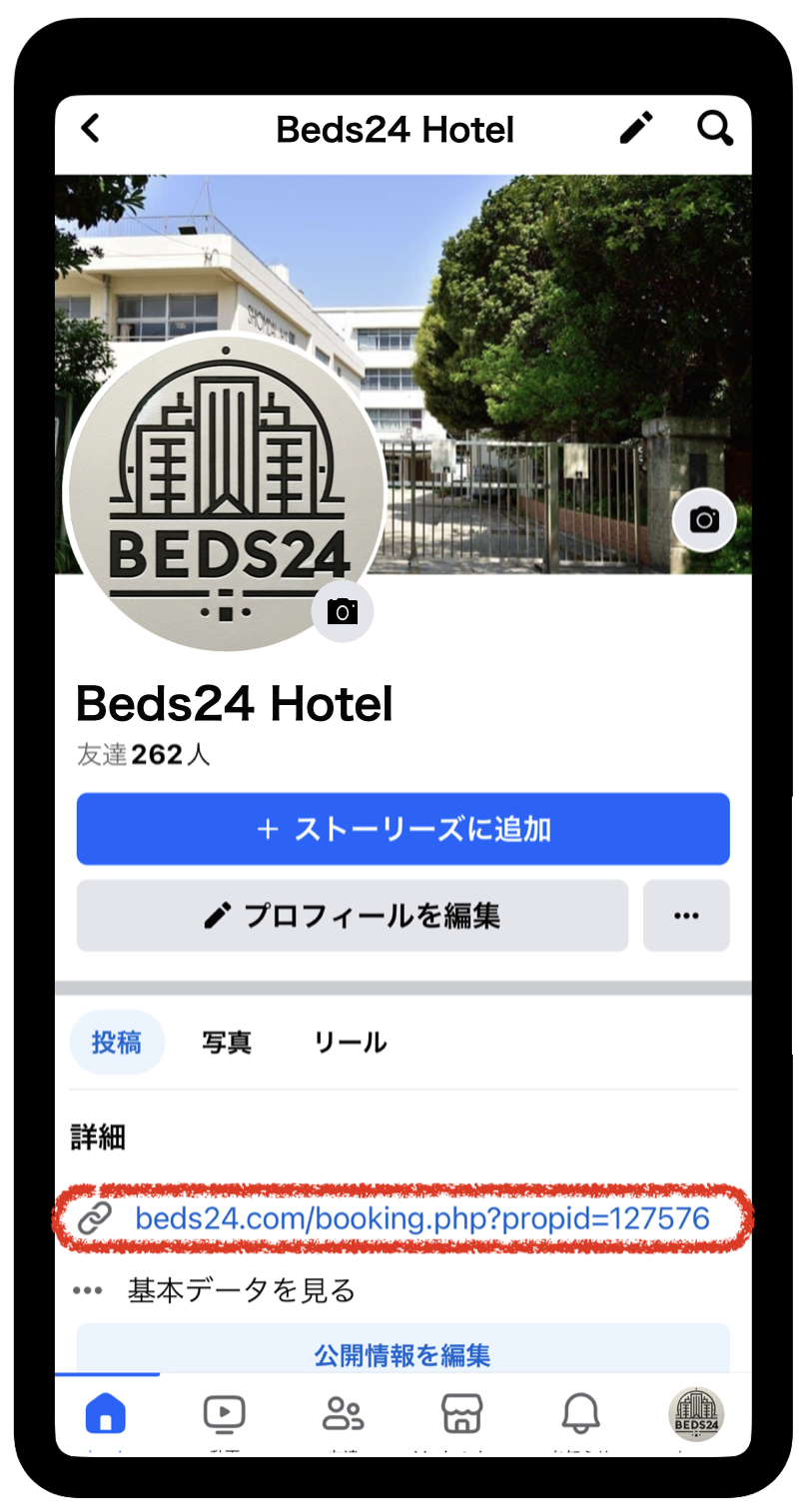The width and height of the screenshot is (805, 1512).
Task: Update profile picture via camera badge
Action: click(x=343, y=610)
